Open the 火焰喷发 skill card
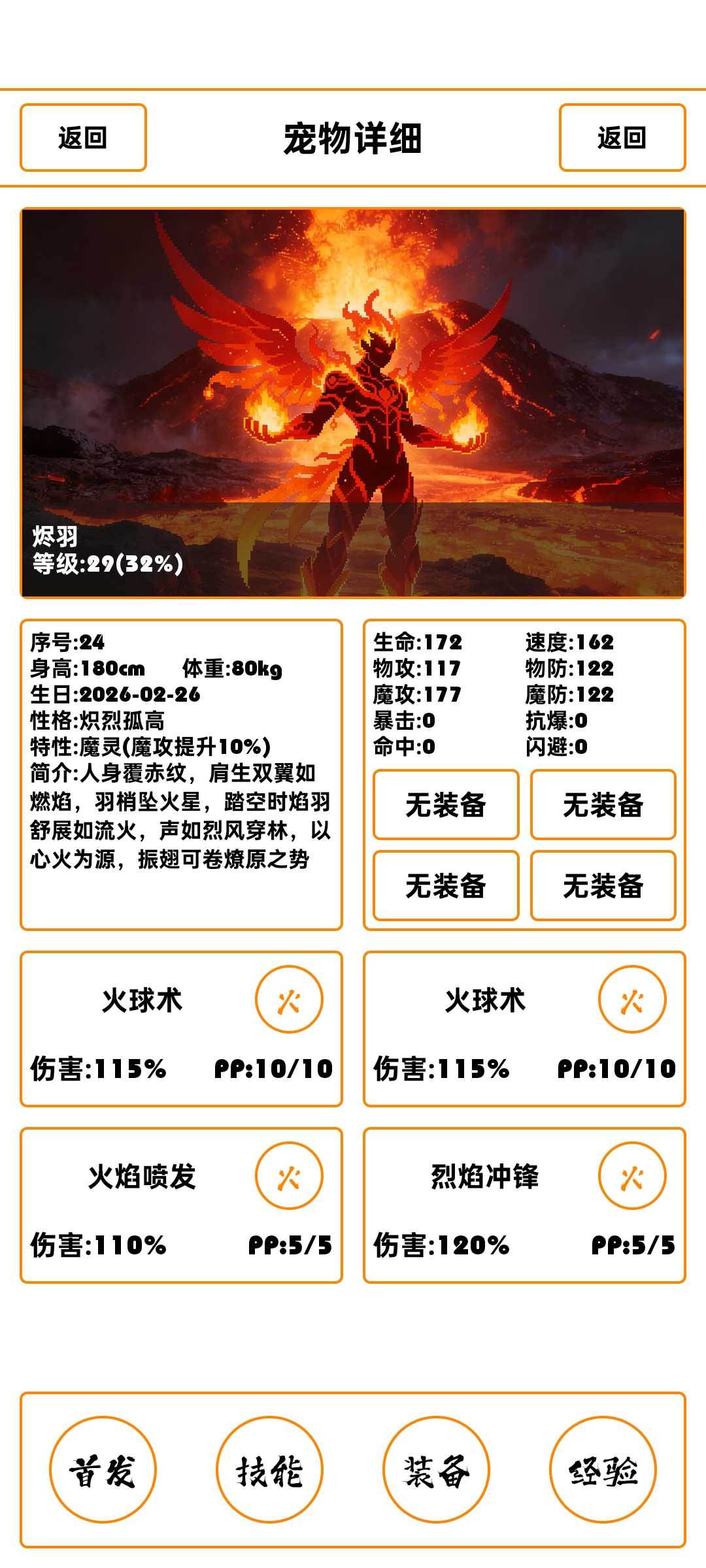 pyautogui.click(x=142, y=1205)
